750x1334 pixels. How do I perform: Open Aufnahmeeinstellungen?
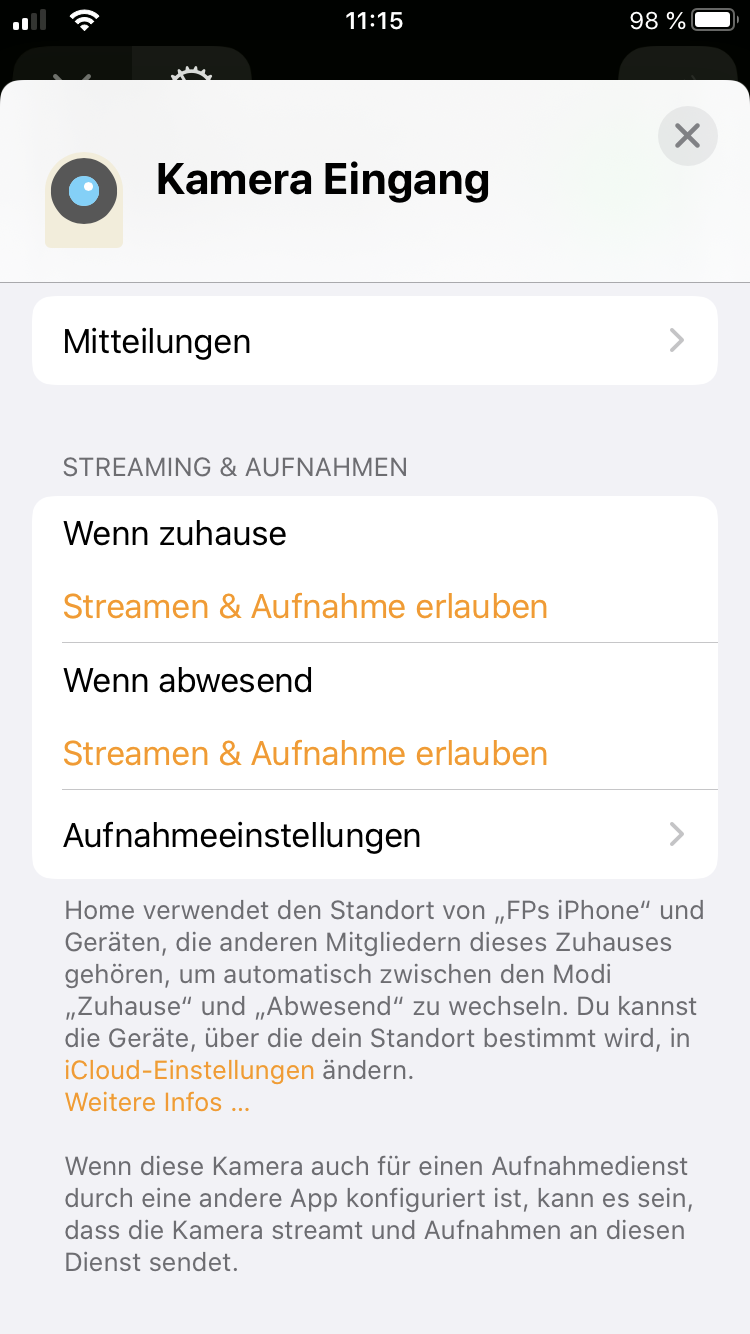[x=375, y=835]
